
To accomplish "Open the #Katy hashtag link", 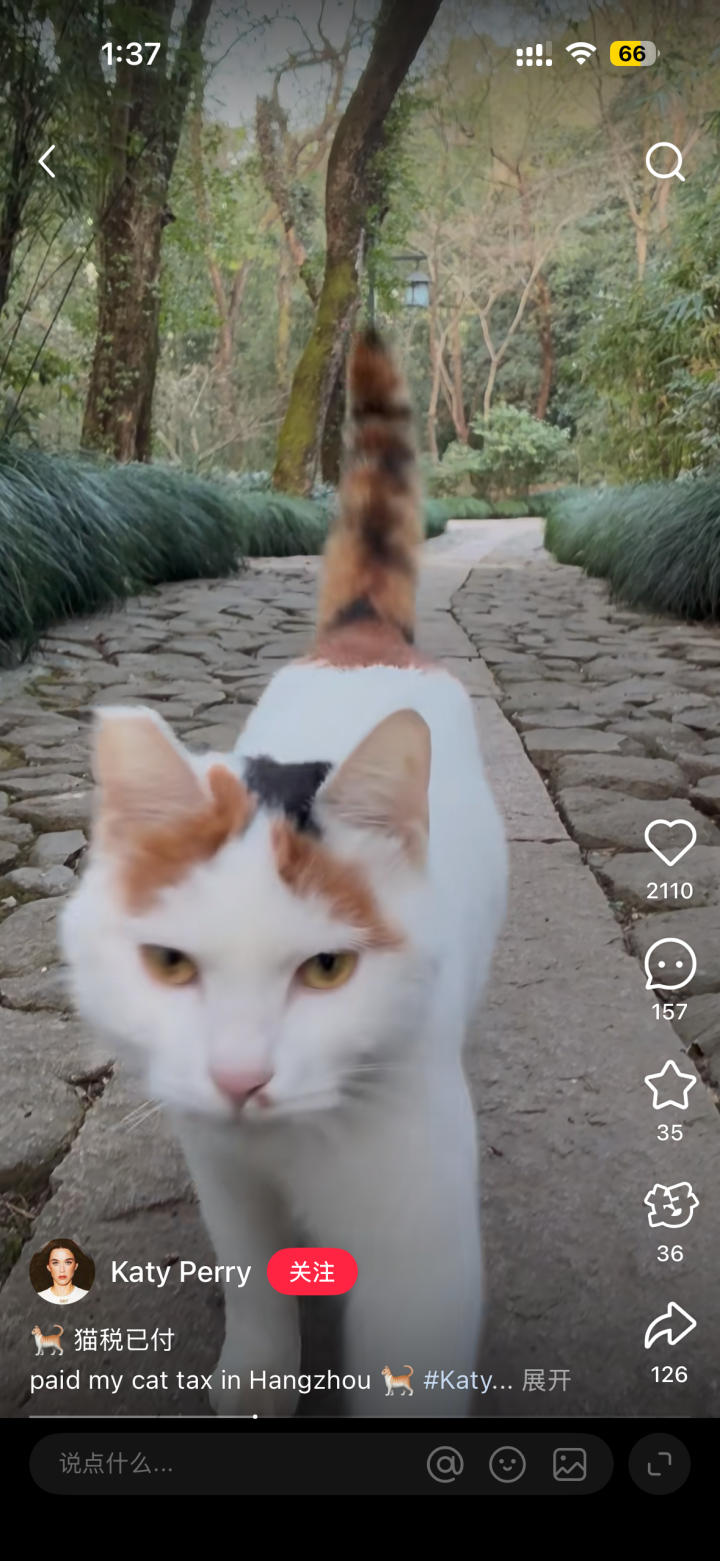I will click(x=467, y=1381).
